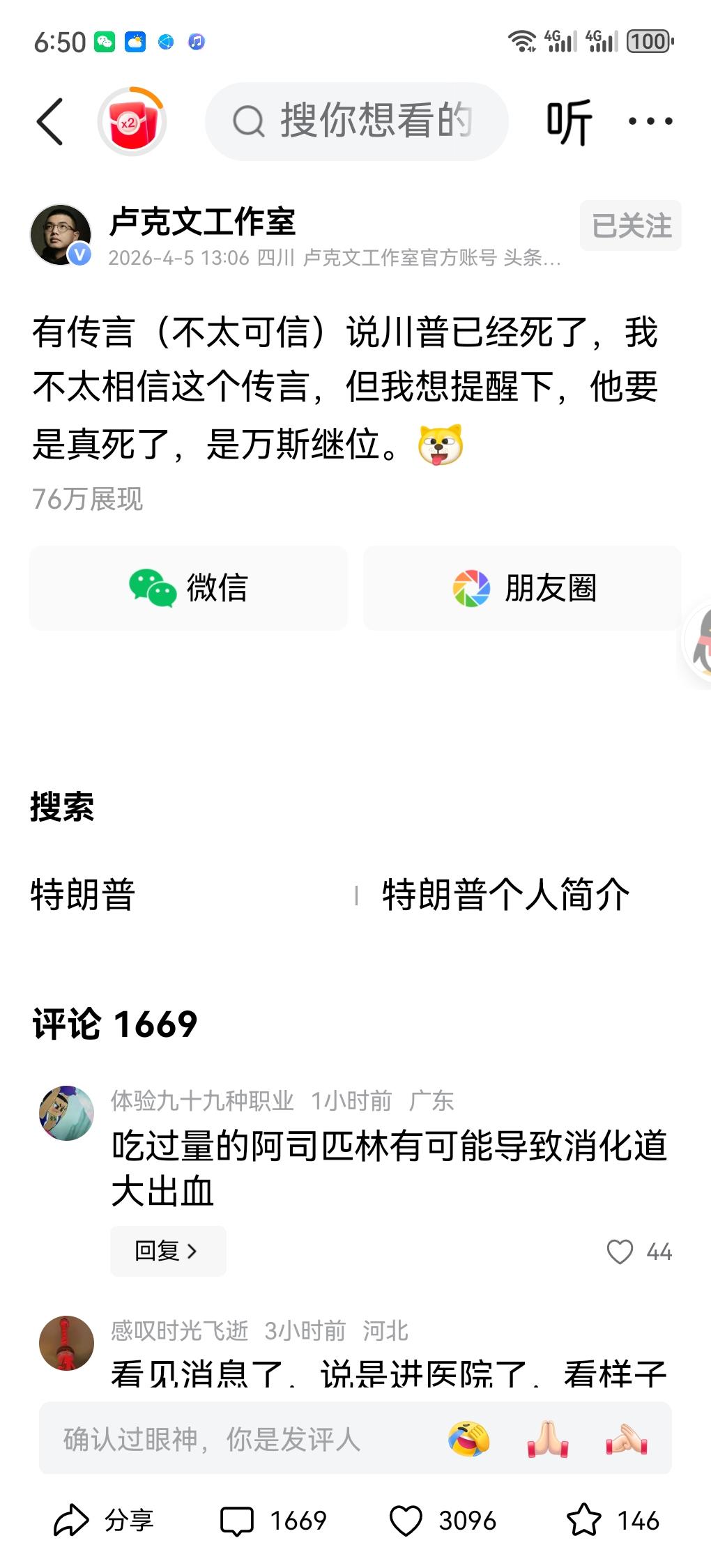This screenshot has height=1568, width=711.
Task: Open the 特朗普 search suggestion
Action: (84, 896)
